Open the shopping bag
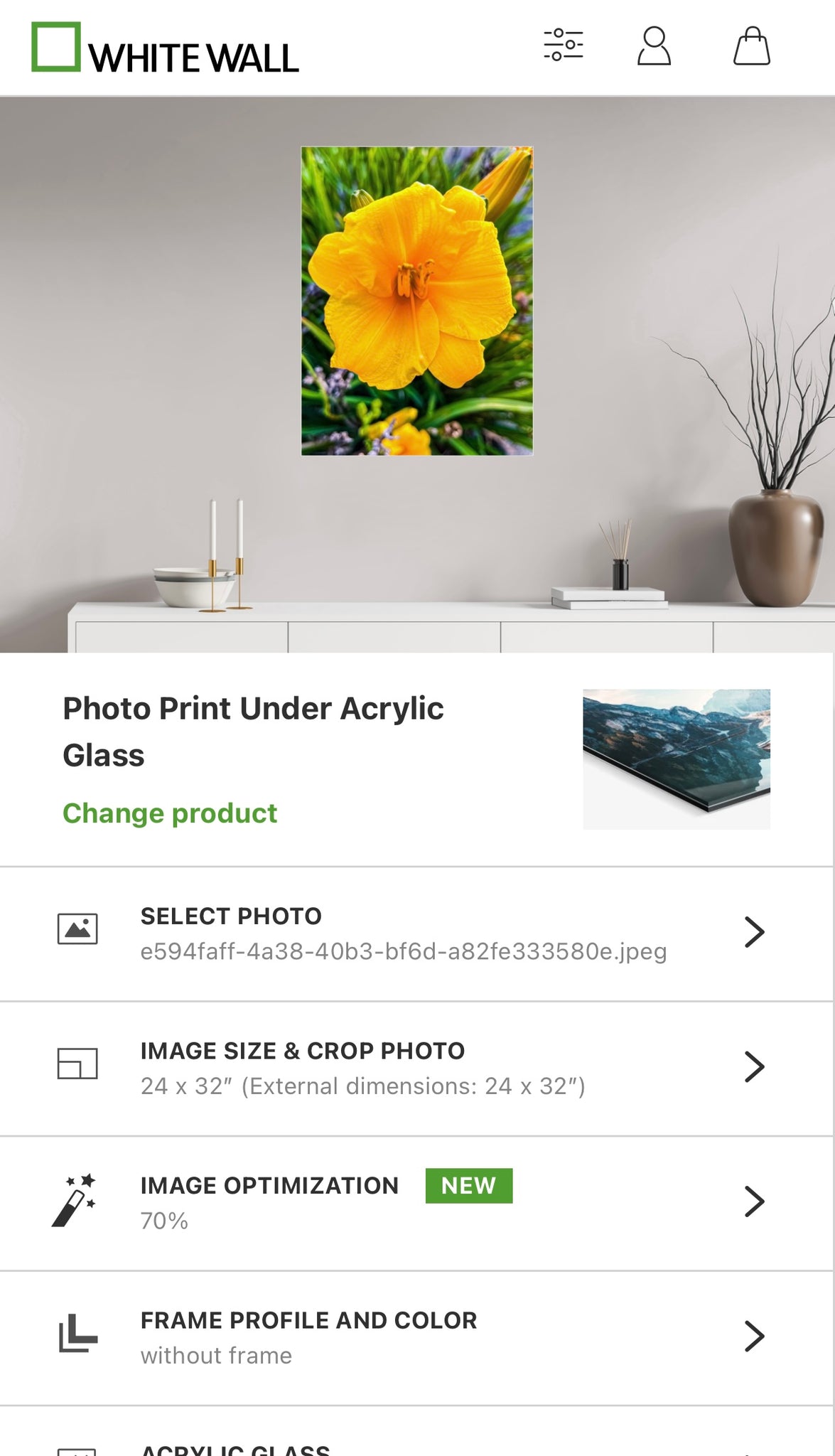The width and height of the screenshot is (835, 1456). [x=751, y=47]
